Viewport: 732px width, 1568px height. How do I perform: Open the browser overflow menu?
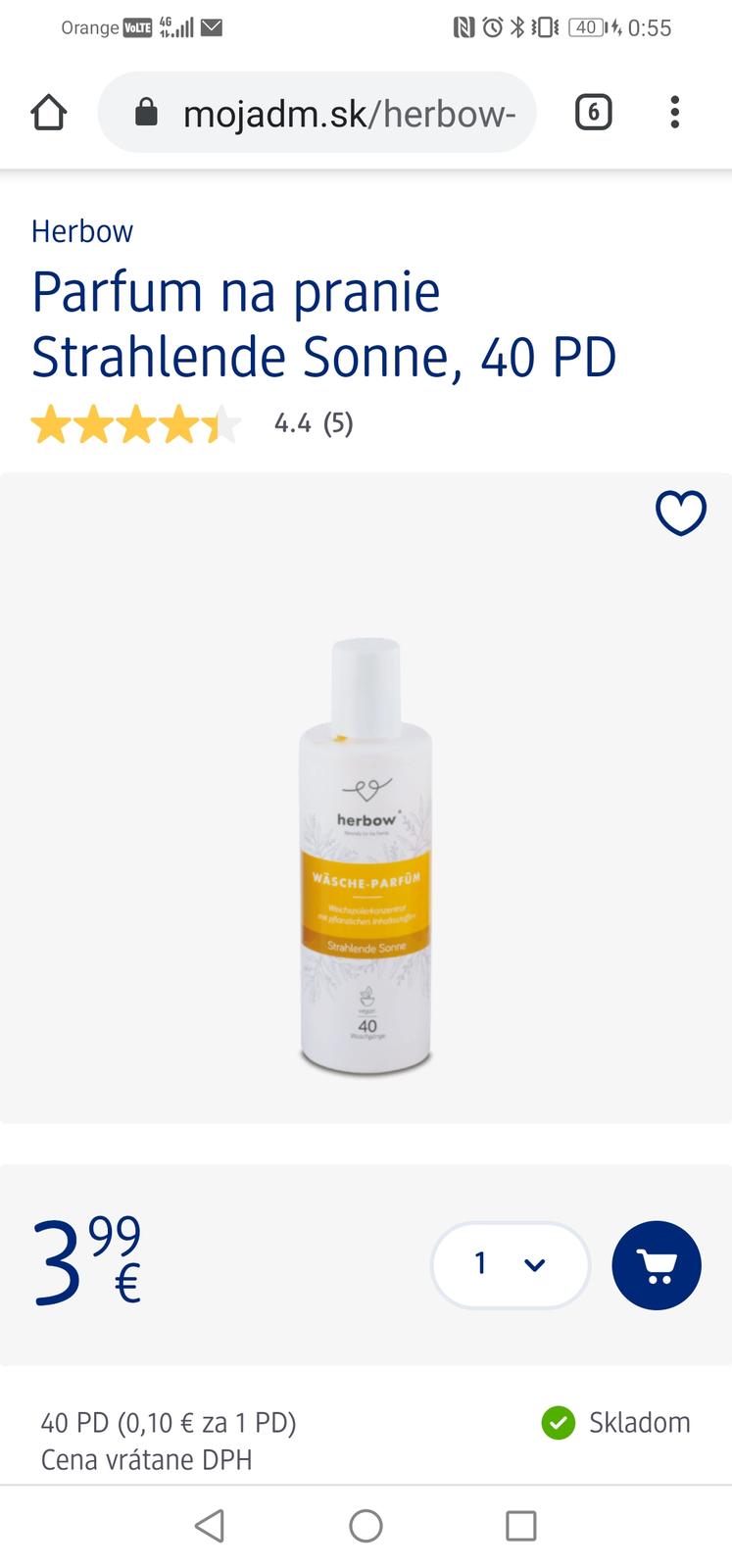pyautogui.click(x=674, y=113)
